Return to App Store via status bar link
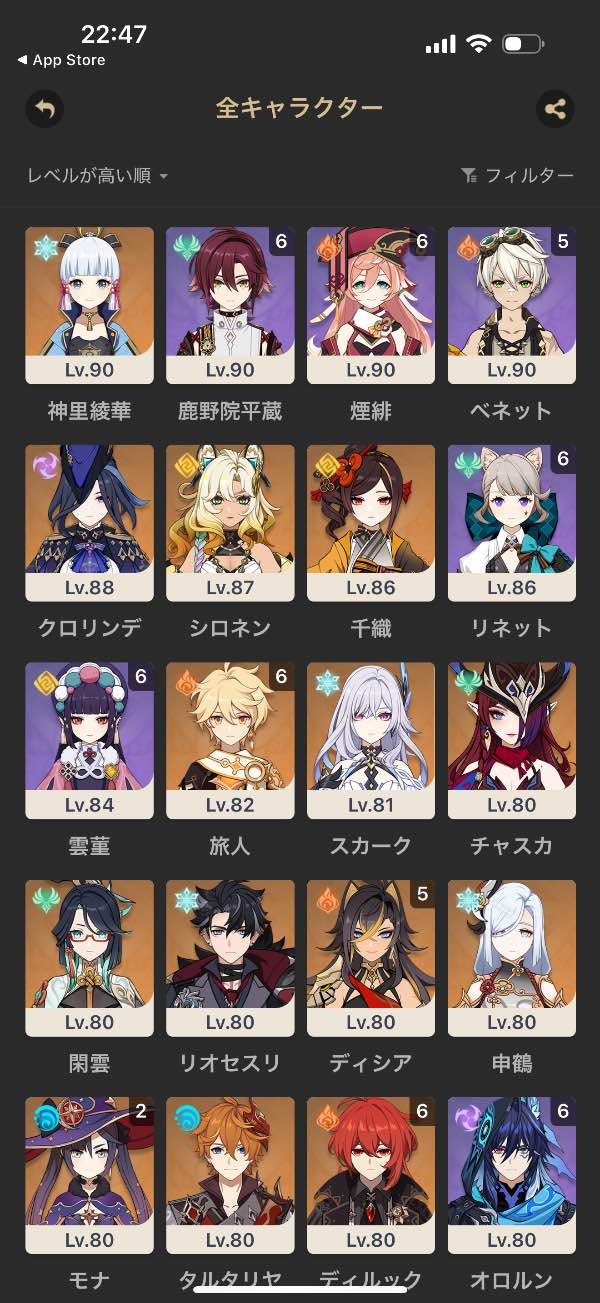600x1303 pixels. (x=62, y=60)
